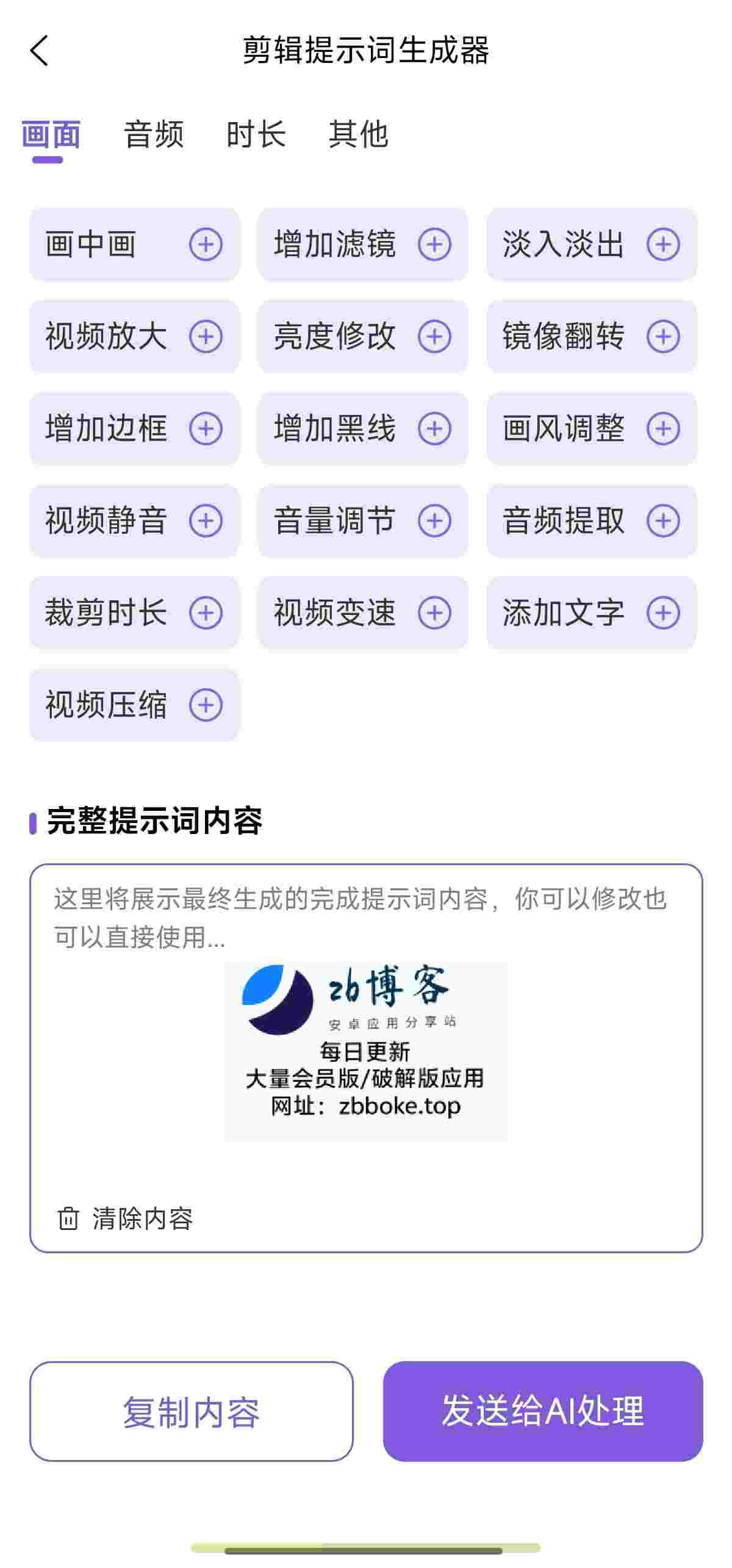Add 视频放大 to the prompt
Screen dimensions: 732x1568
pos(205,337)
